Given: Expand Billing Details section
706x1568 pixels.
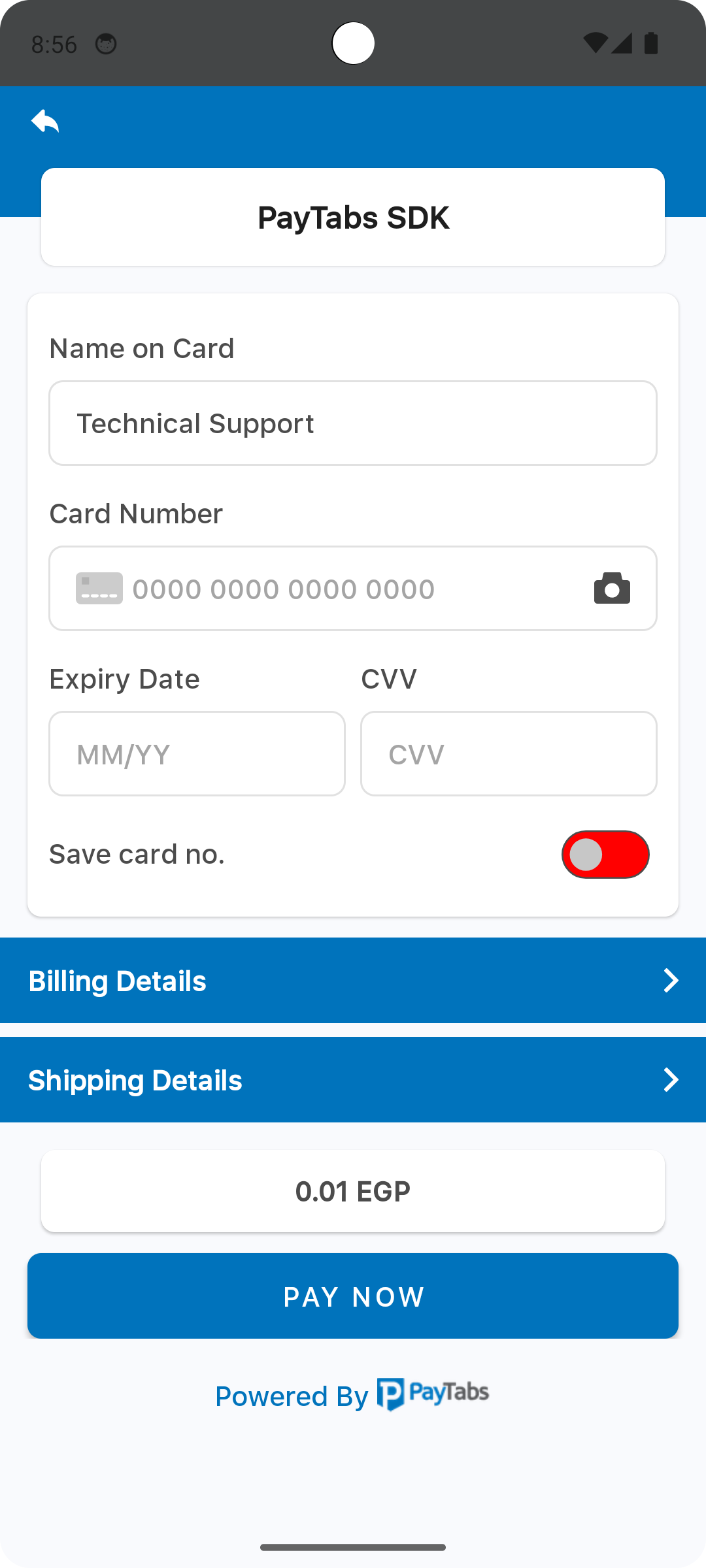Looking at the screenshot, I should [353, 981].
